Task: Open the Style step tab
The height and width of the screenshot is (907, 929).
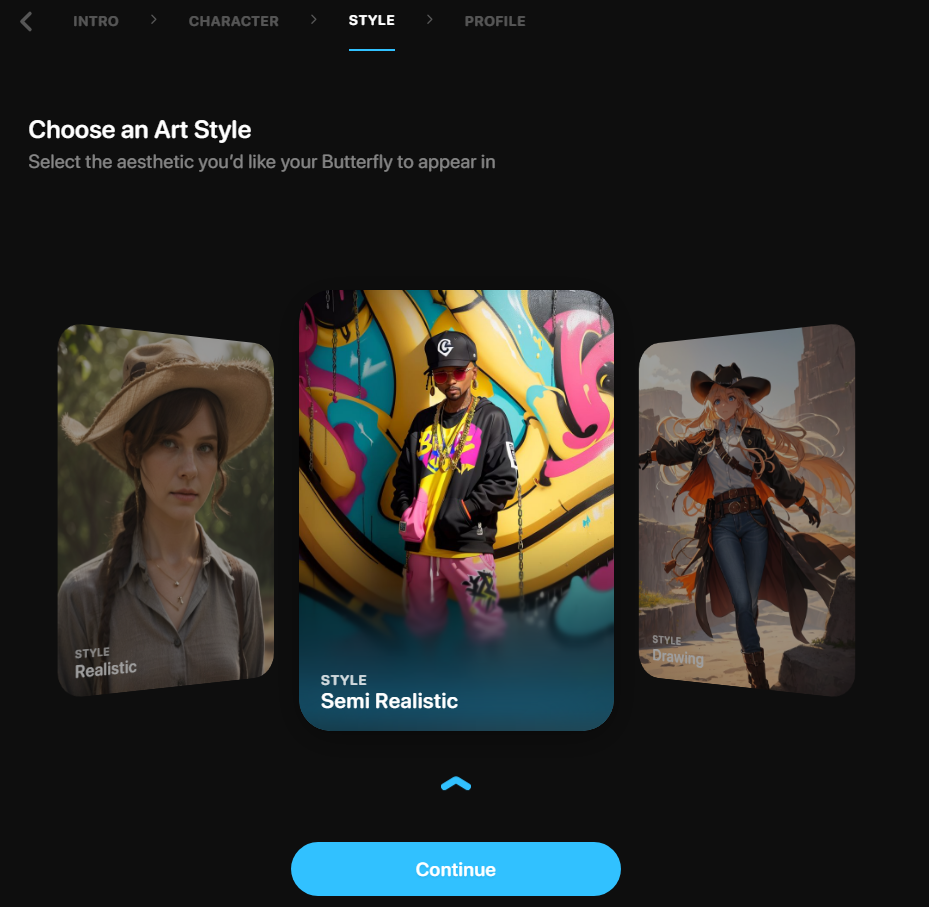Action: coord(371,20)
